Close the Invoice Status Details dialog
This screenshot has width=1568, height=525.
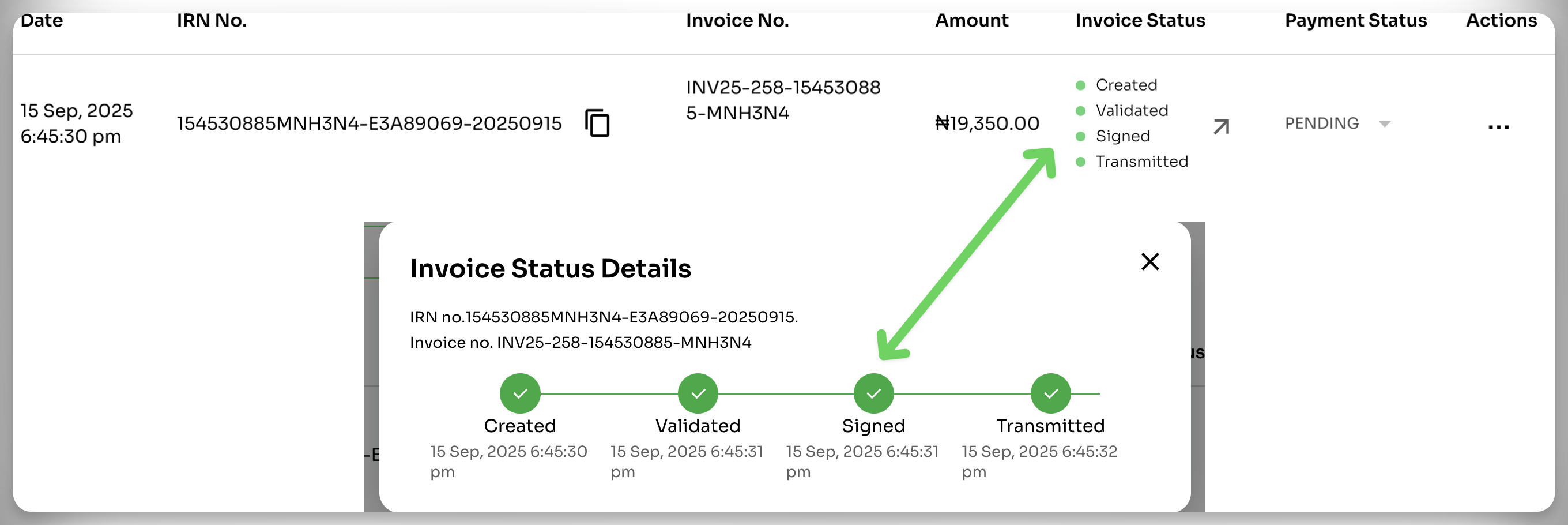(1149, 262)
